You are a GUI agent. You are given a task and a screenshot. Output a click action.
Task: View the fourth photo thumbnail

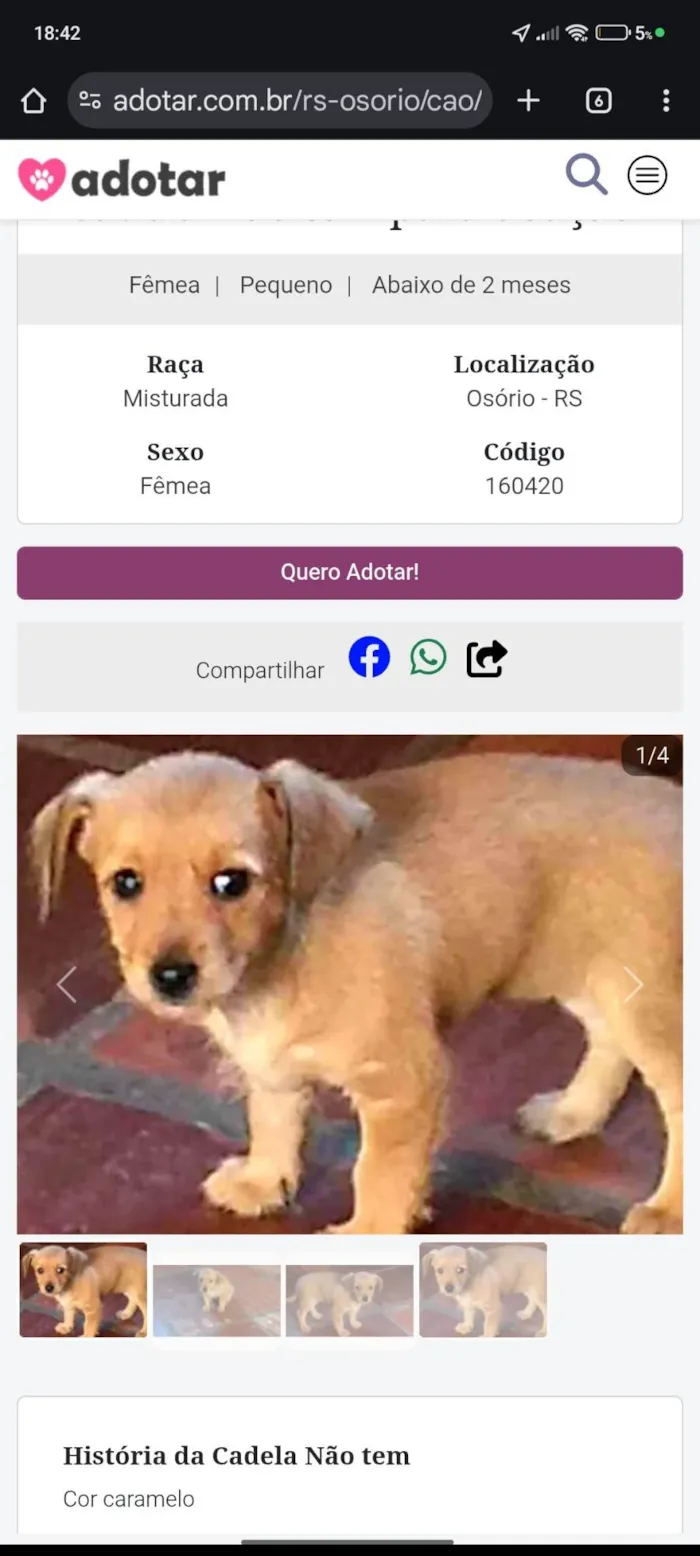coord(483,1290)
